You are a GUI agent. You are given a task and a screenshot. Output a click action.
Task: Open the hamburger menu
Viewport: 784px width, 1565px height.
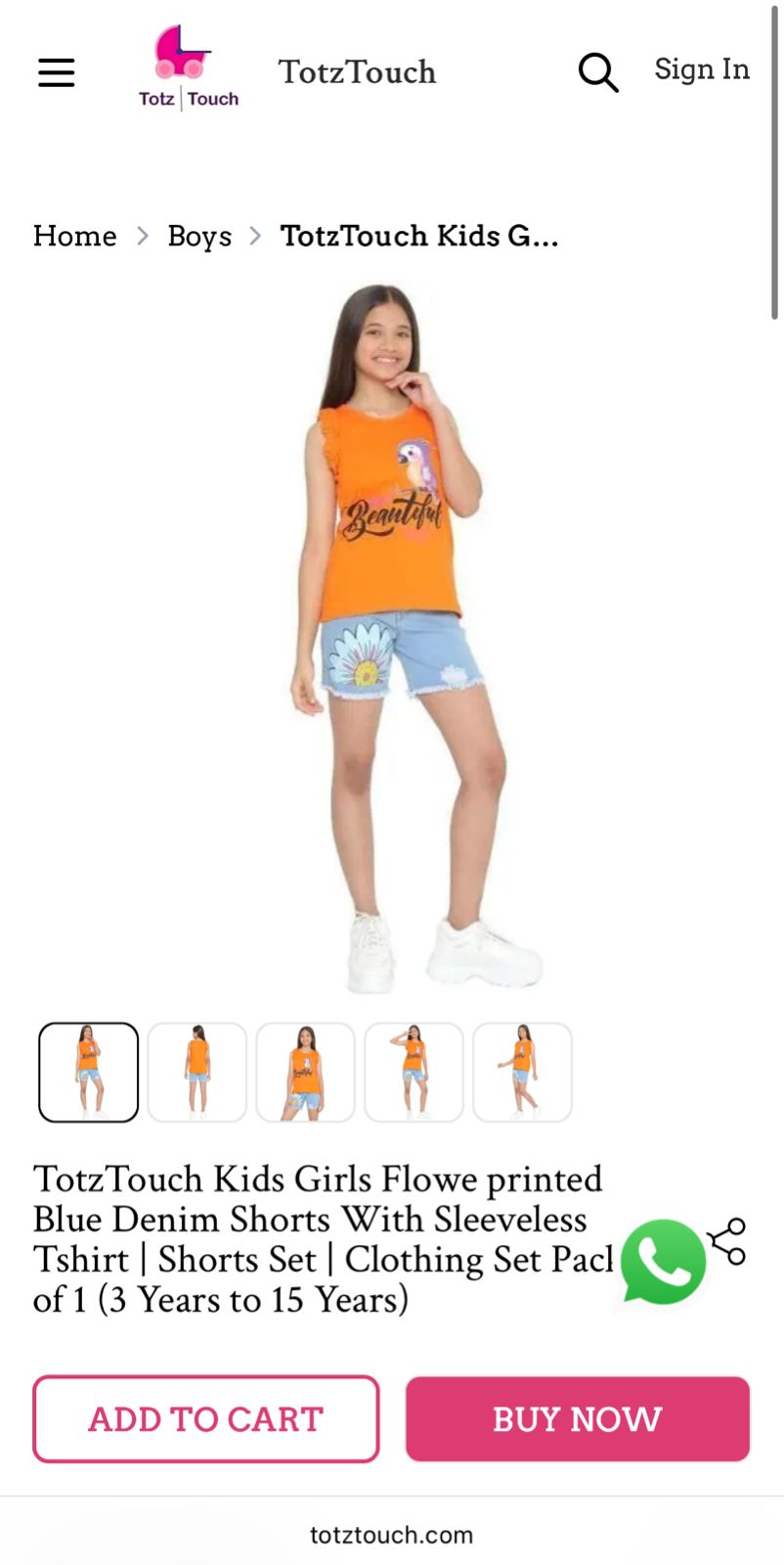[x=57, y=72]
